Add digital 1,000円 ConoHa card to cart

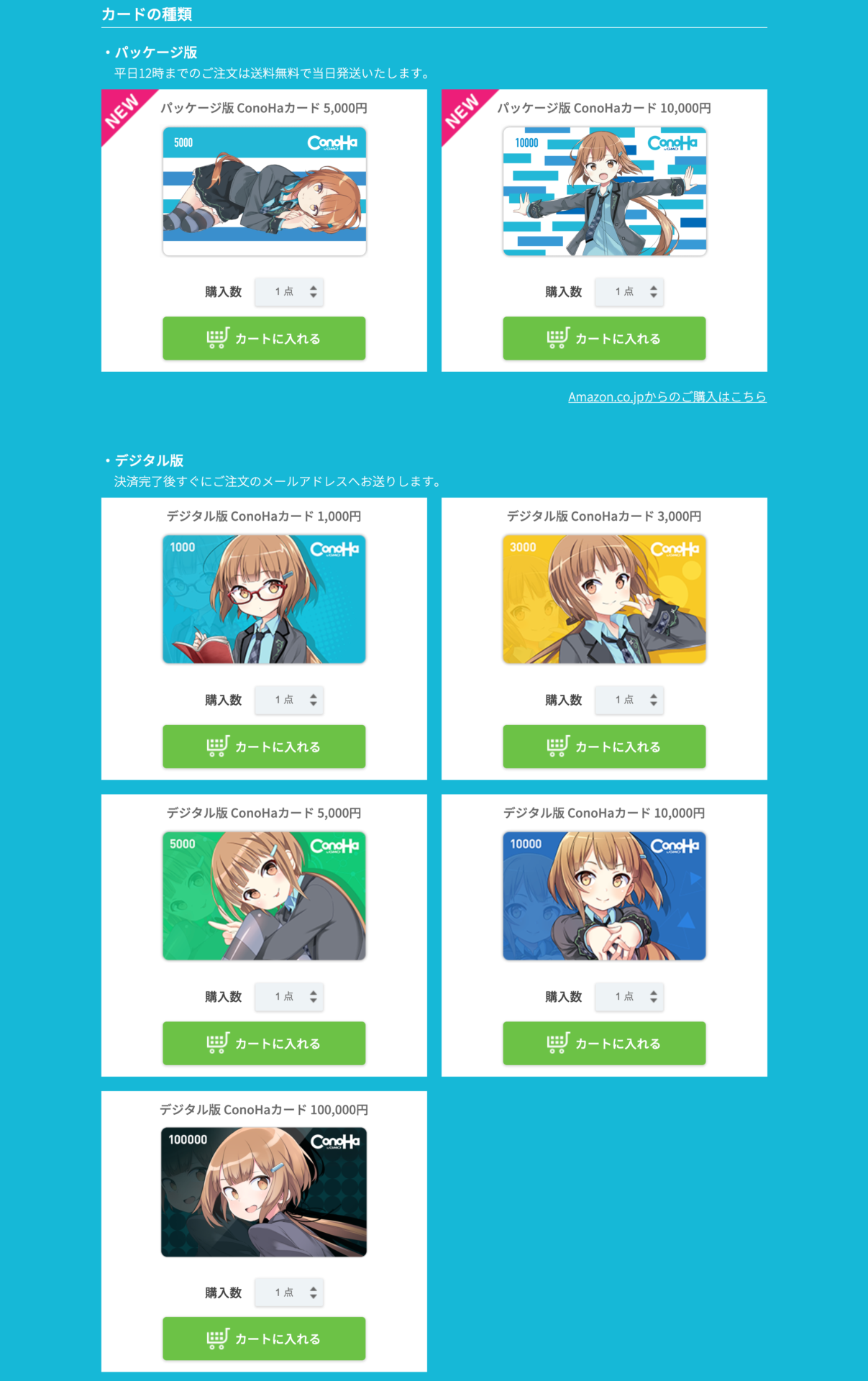click(264, 747)
